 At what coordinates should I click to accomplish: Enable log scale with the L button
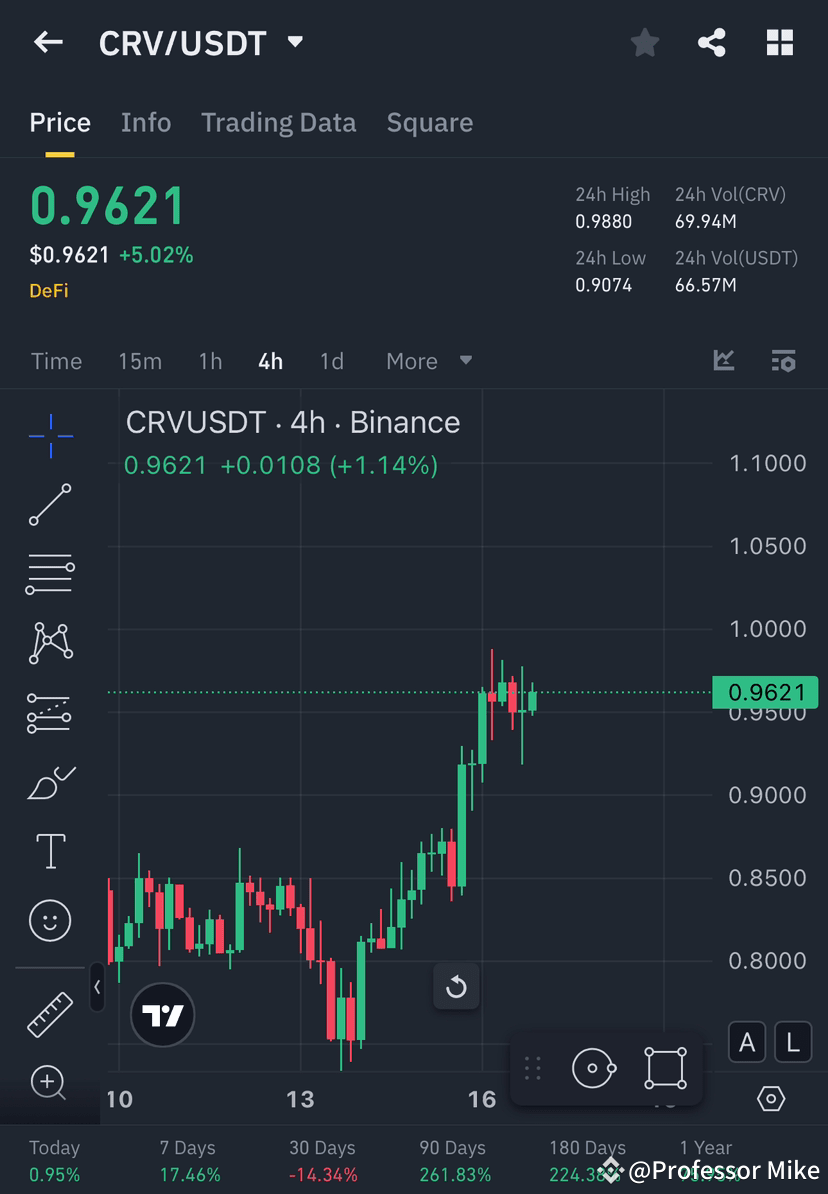point(792,1042)
